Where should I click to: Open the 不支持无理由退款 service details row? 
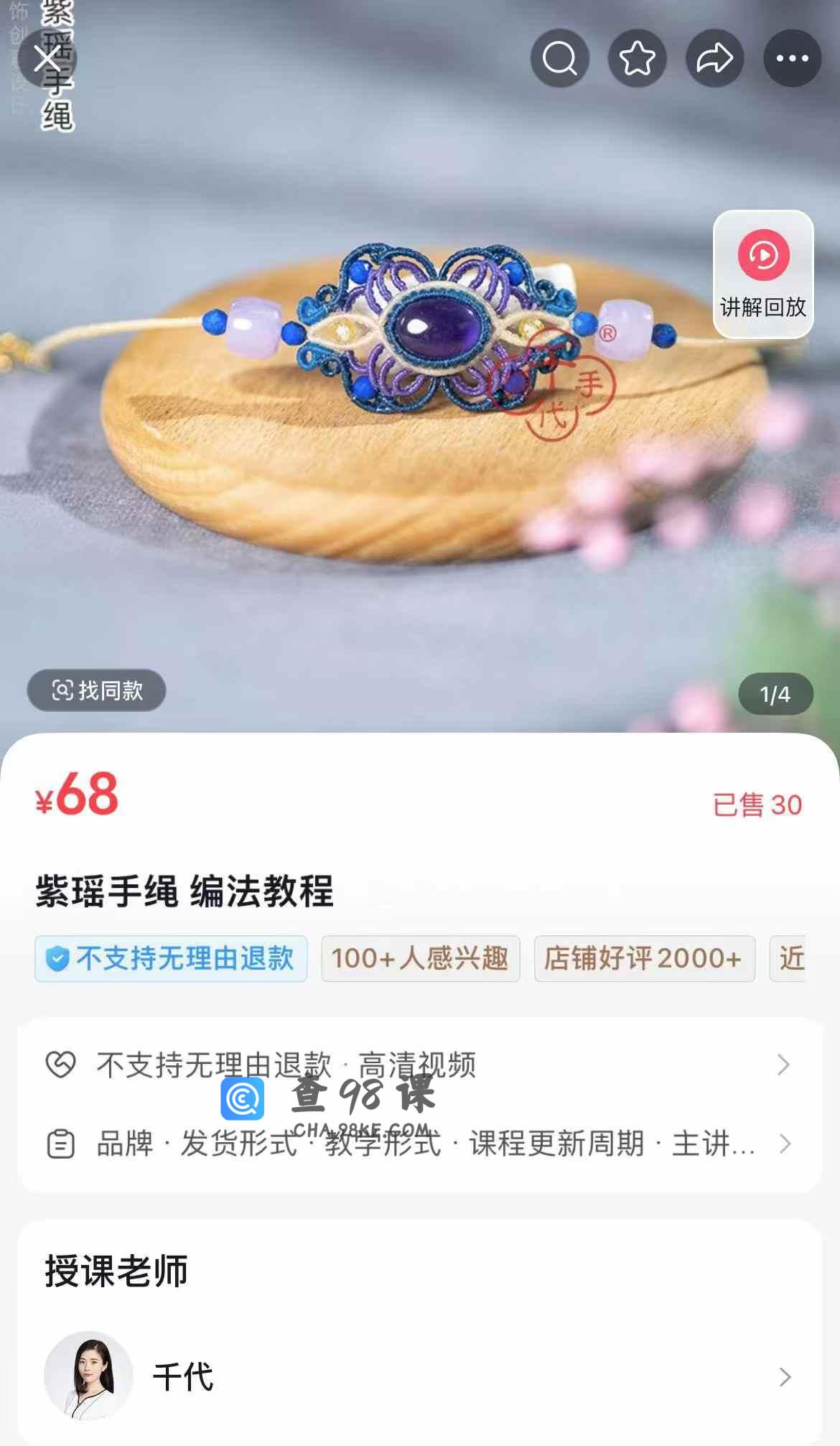(419, 1065)
